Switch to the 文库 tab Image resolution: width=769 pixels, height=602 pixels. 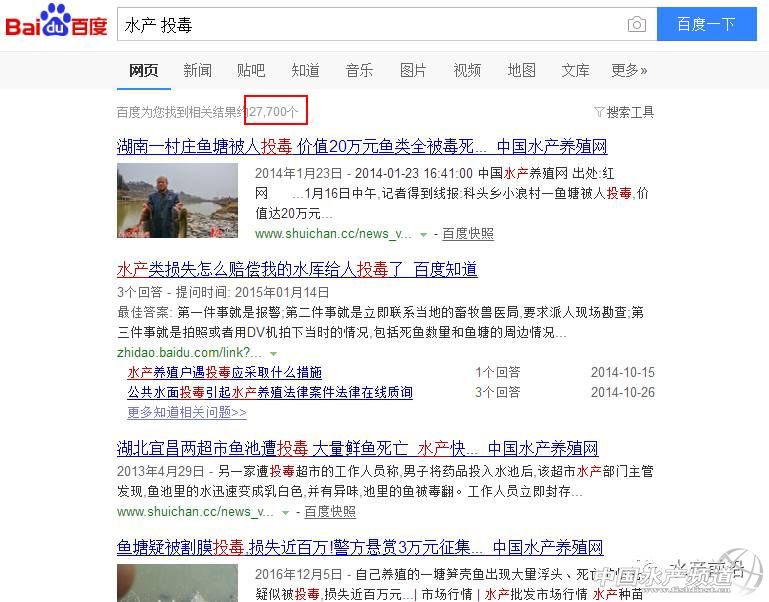click(x=575, y=70)
